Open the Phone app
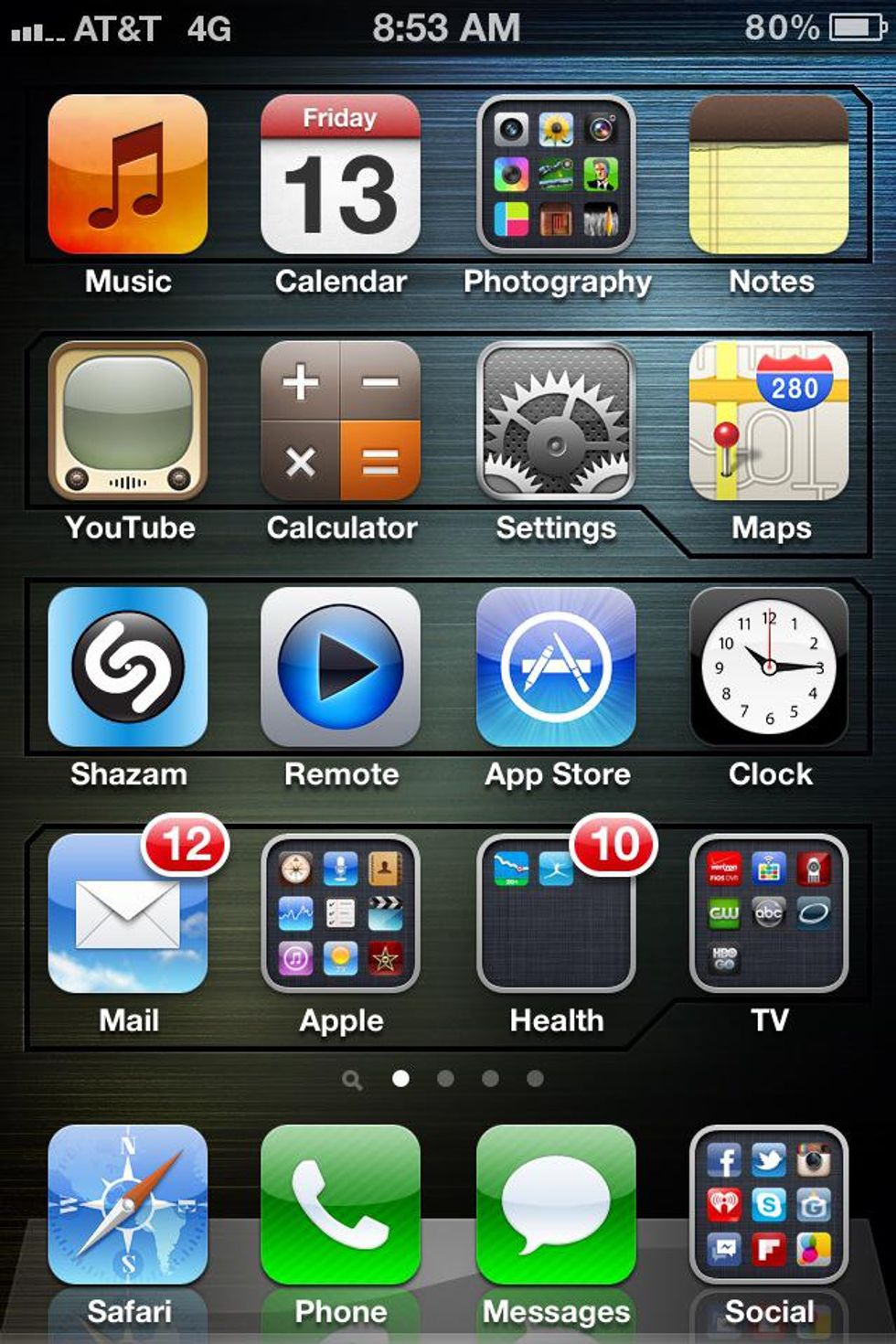The image size is (896, 1344). (340, 1205)
